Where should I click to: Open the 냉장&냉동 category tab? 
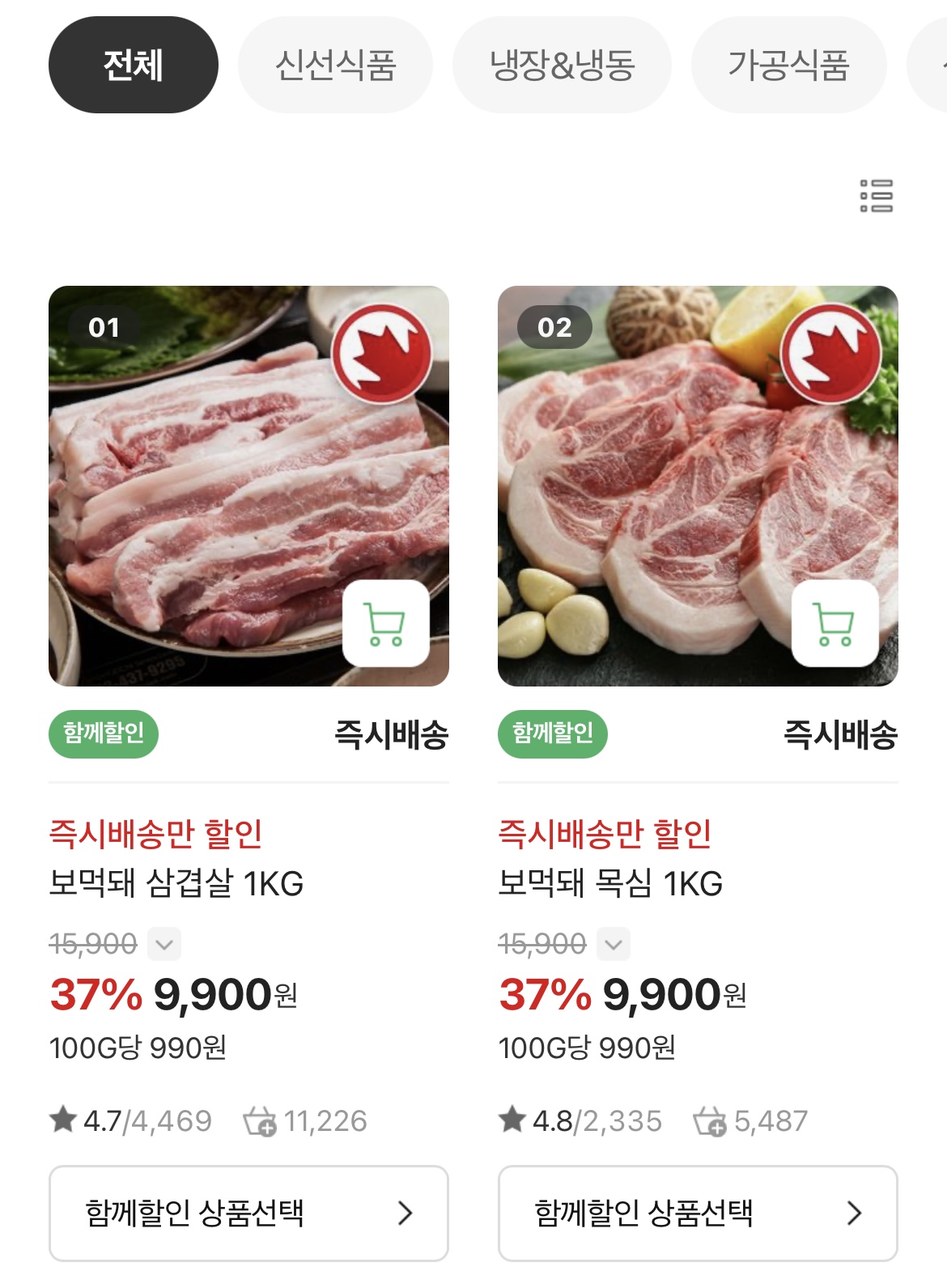click(x=563, y=65)
